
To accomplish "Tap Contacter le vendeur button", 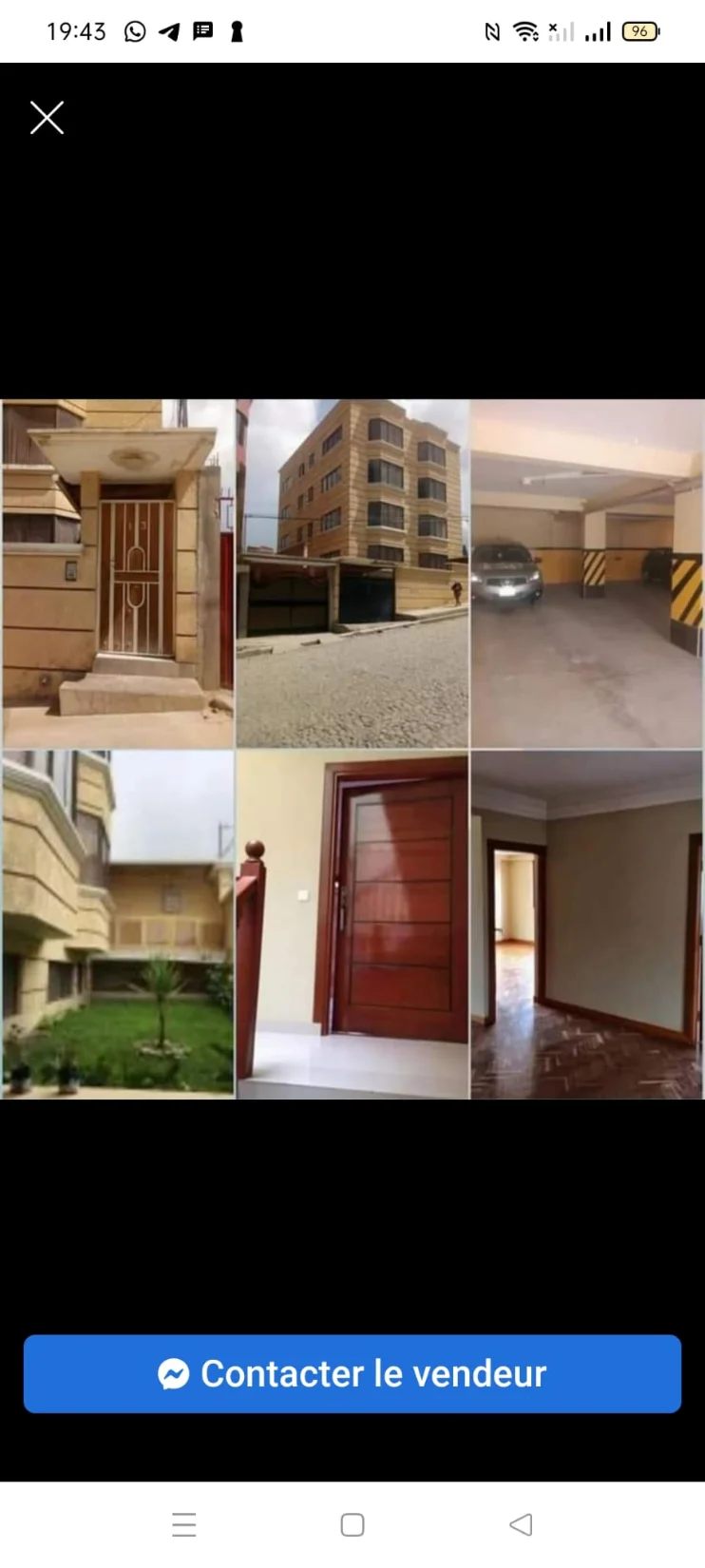I will click(352, 1373).
